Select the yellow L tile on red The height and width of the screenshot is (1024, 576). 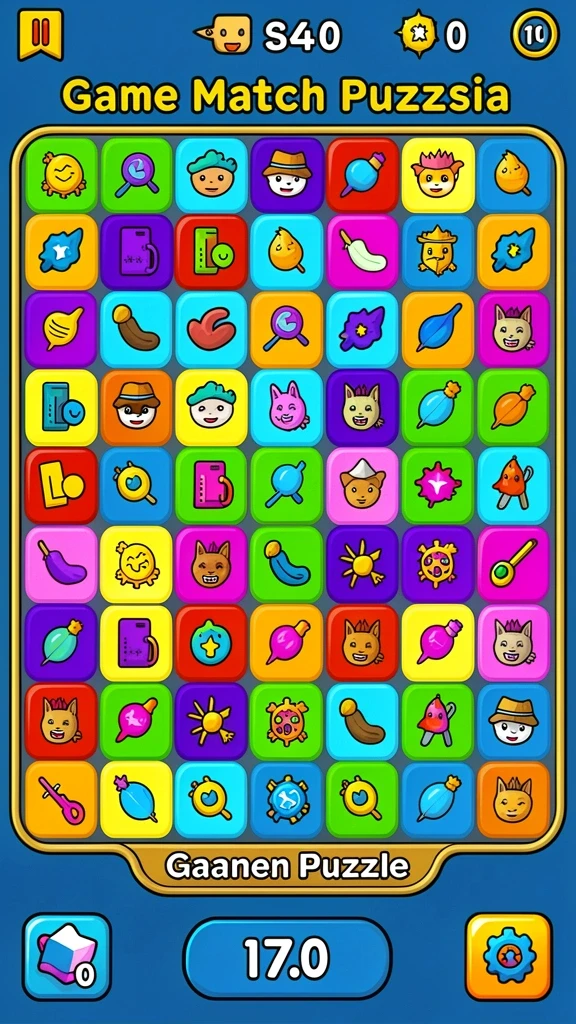(61, 485)
